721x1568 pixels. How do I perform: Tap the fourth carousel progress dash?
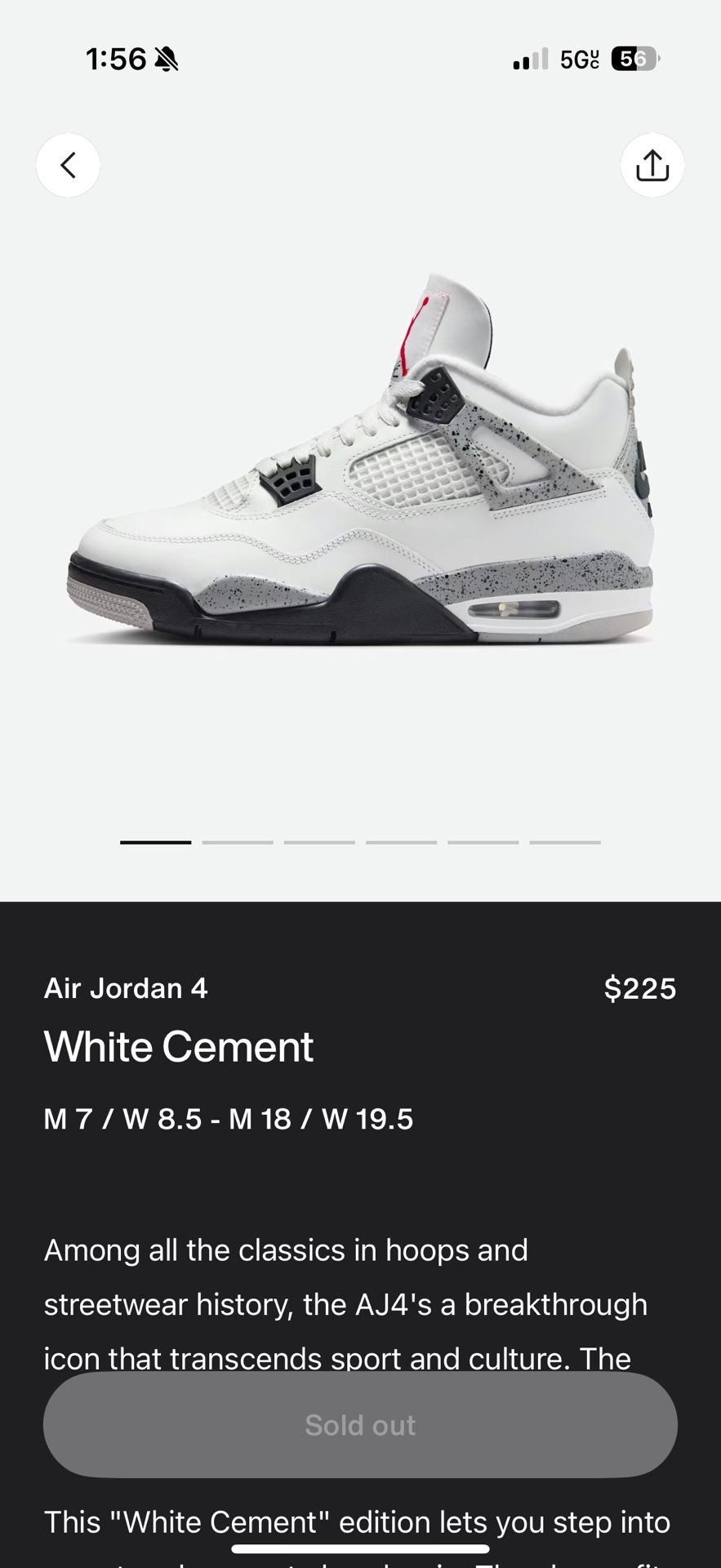[x=400, y=842]
